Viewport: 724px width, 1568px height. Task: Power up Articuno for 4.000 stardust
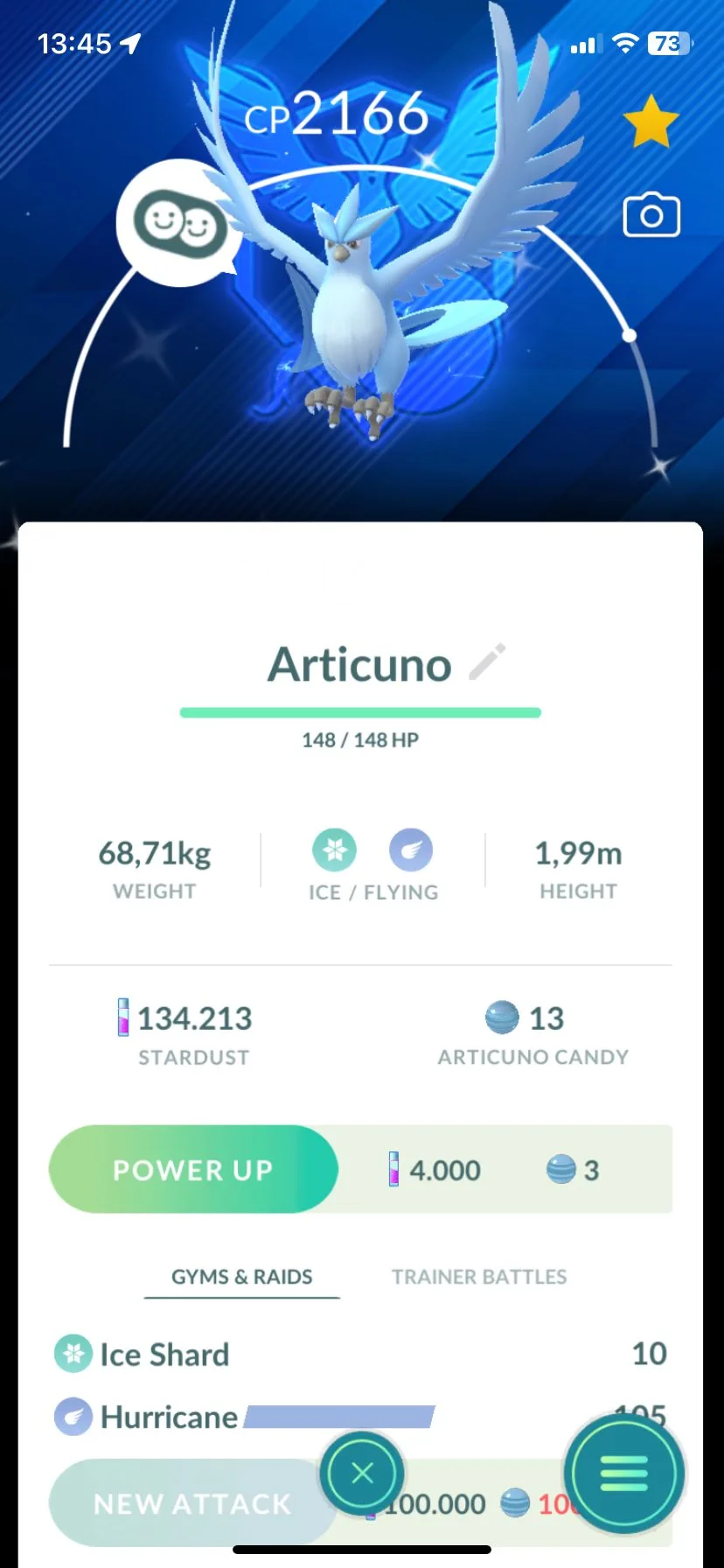click(193, 1169)
